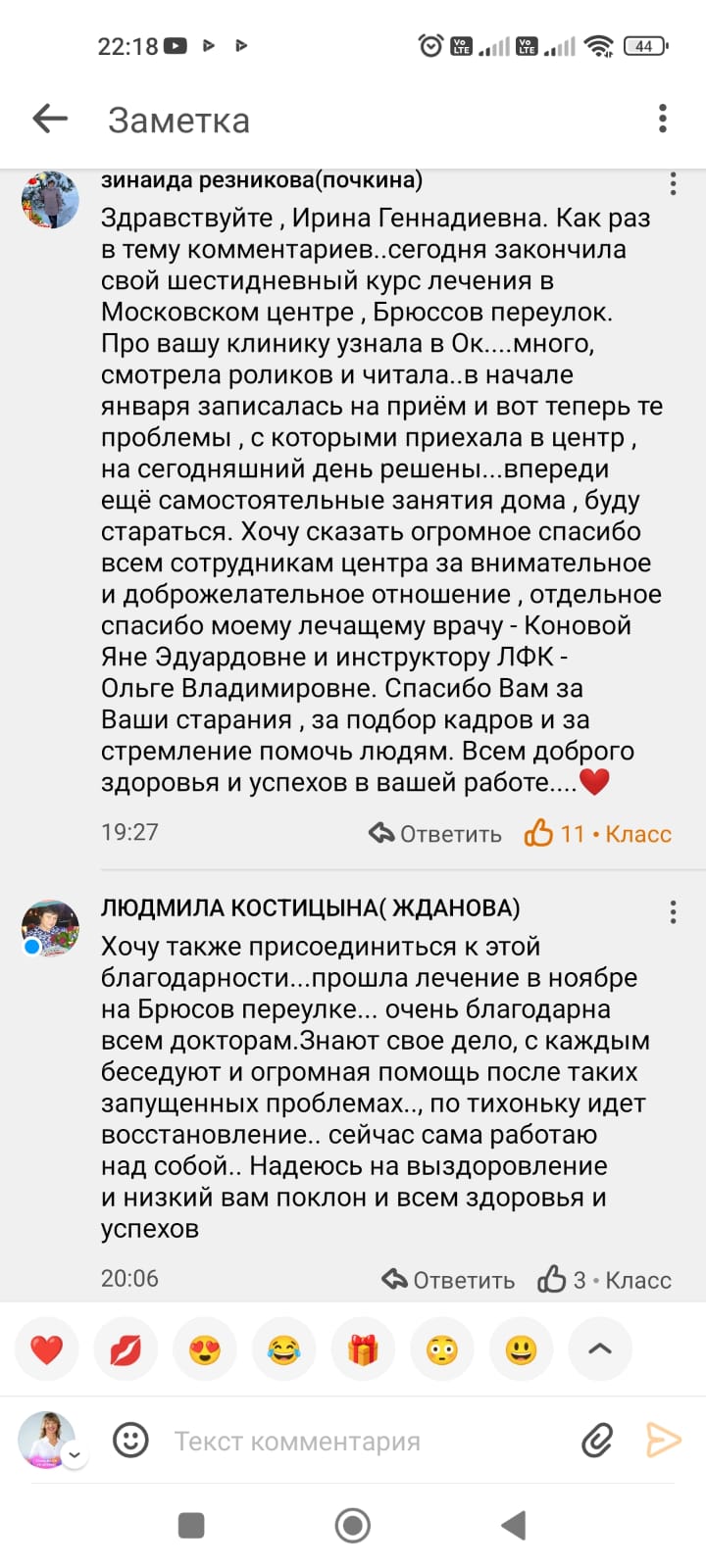Switch the commenting account avatar

coord(51,1441)
